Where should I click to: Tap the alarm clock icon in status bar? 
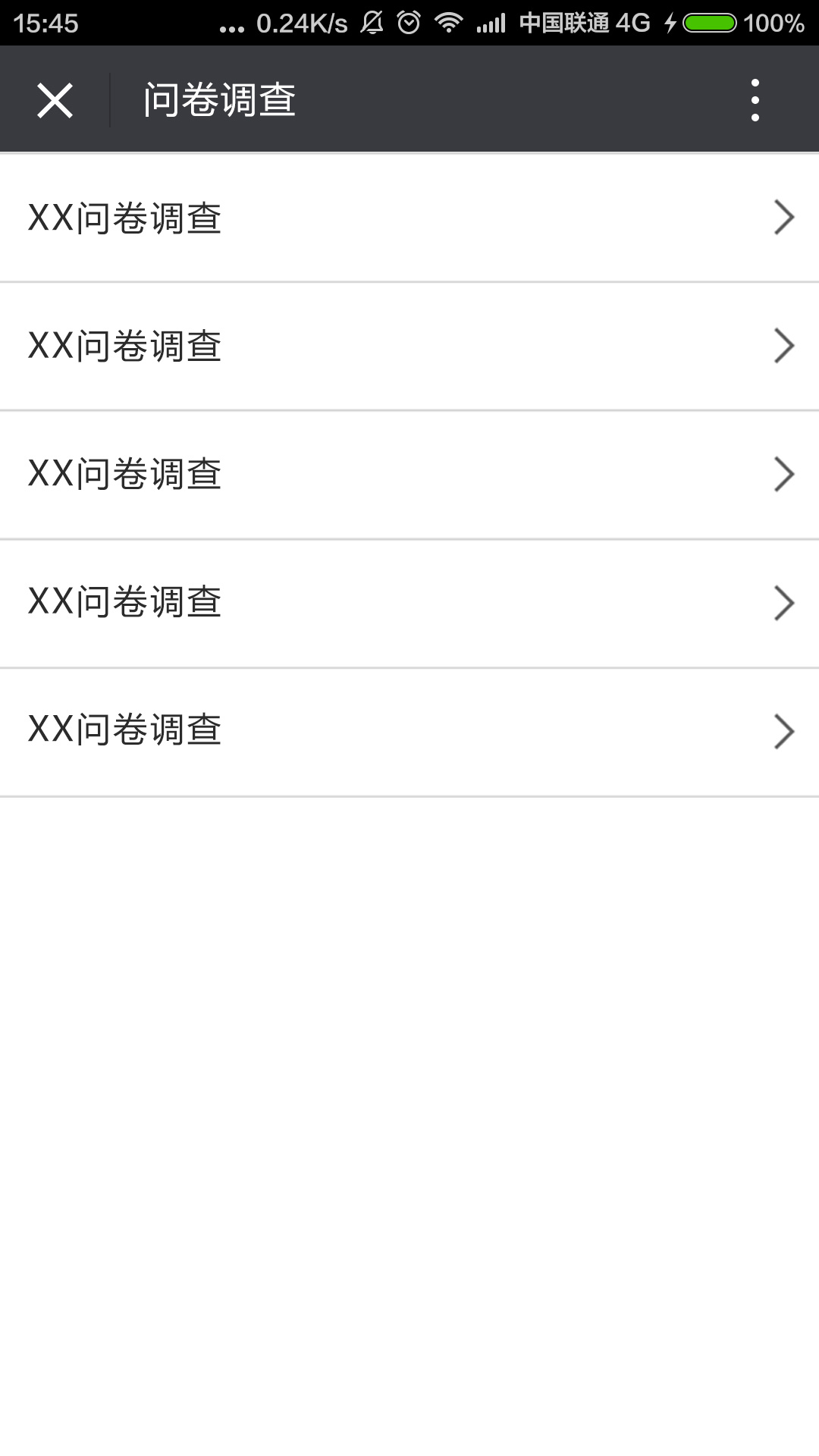409,23
